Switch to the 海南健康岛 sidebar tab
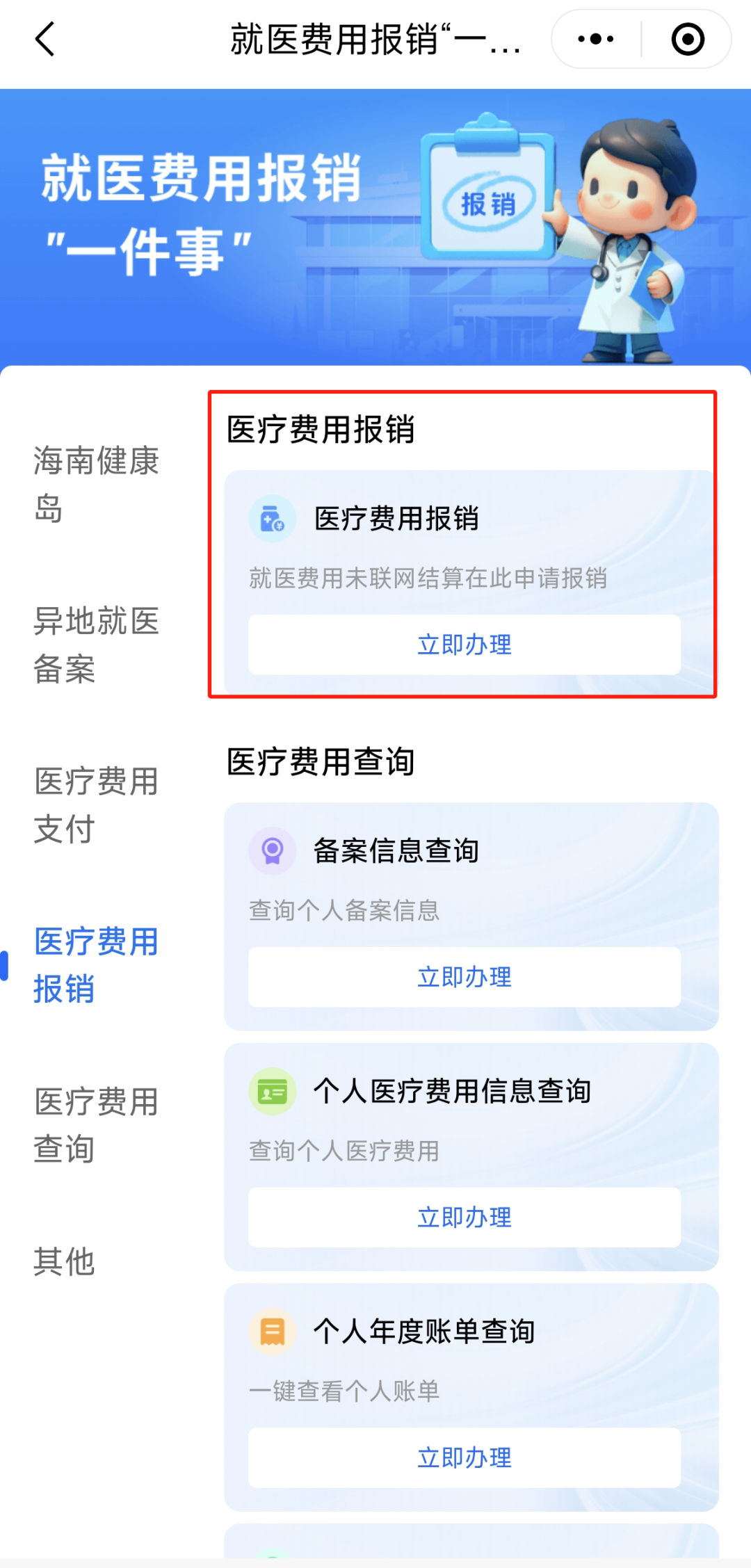This screenshot has width=751, height=1568. [97, 485]
